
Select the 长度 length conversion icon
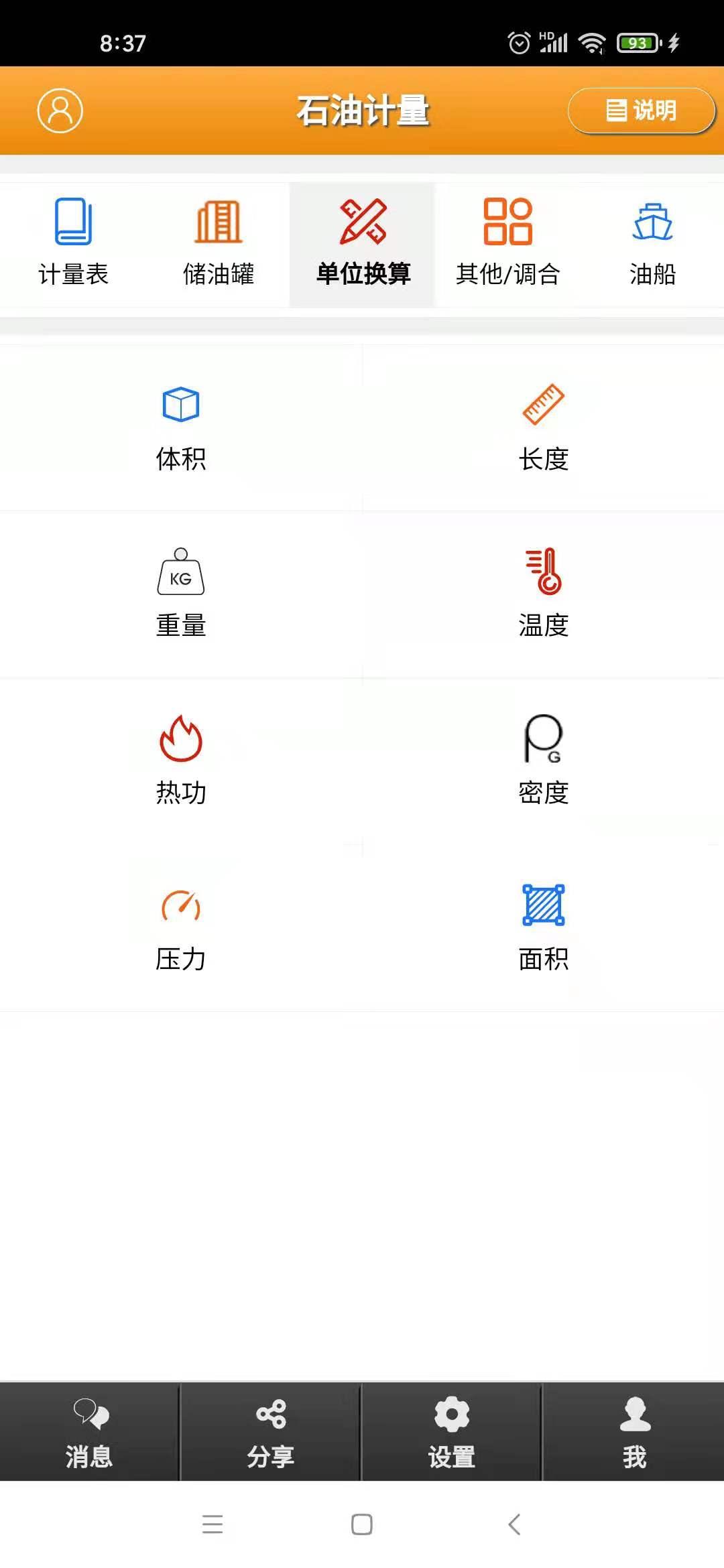click(x=543, y=422)
